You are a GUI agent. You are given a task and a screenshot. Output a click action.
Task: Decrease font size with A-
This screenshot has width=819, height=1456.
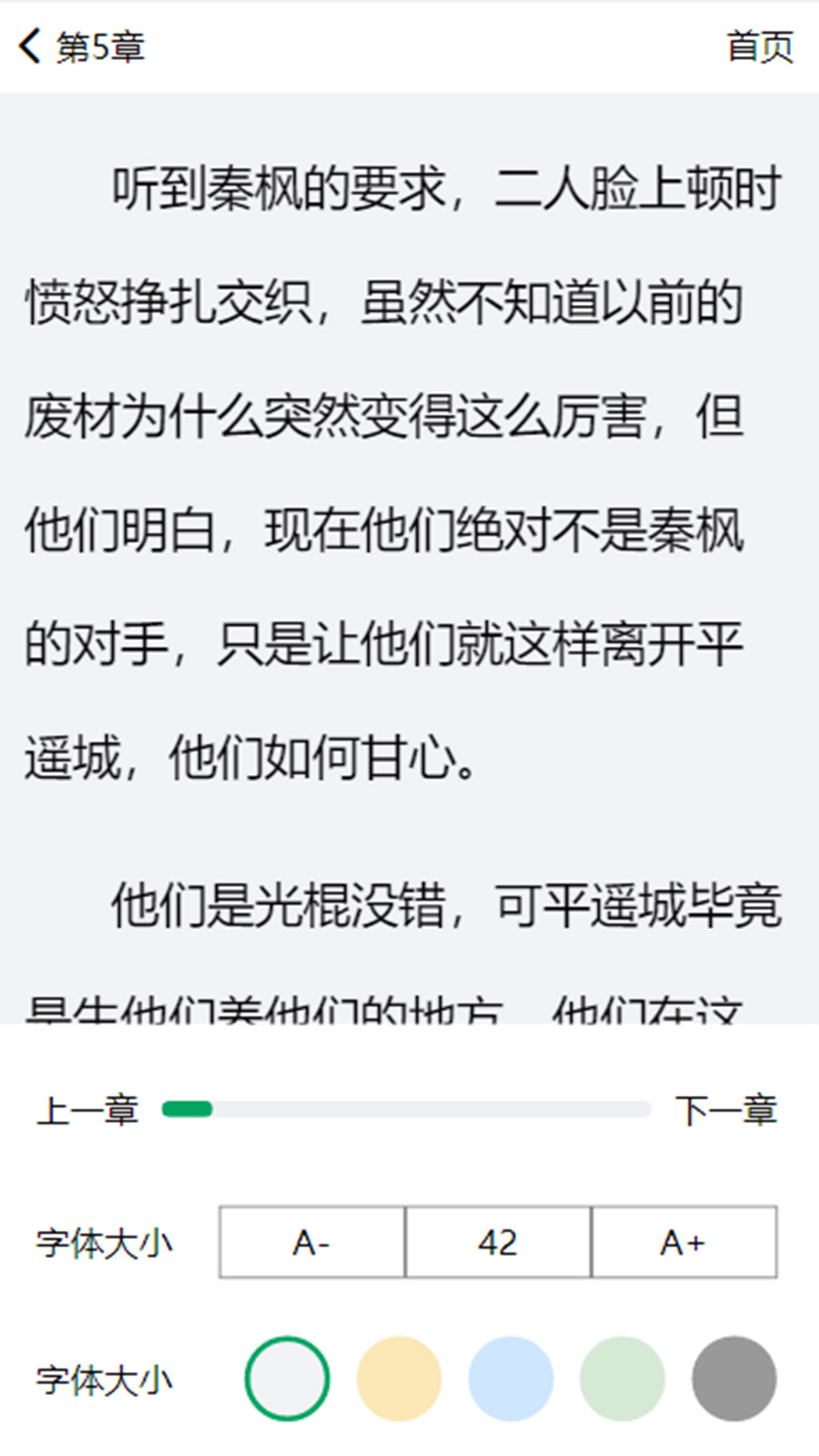(312, 1242)
